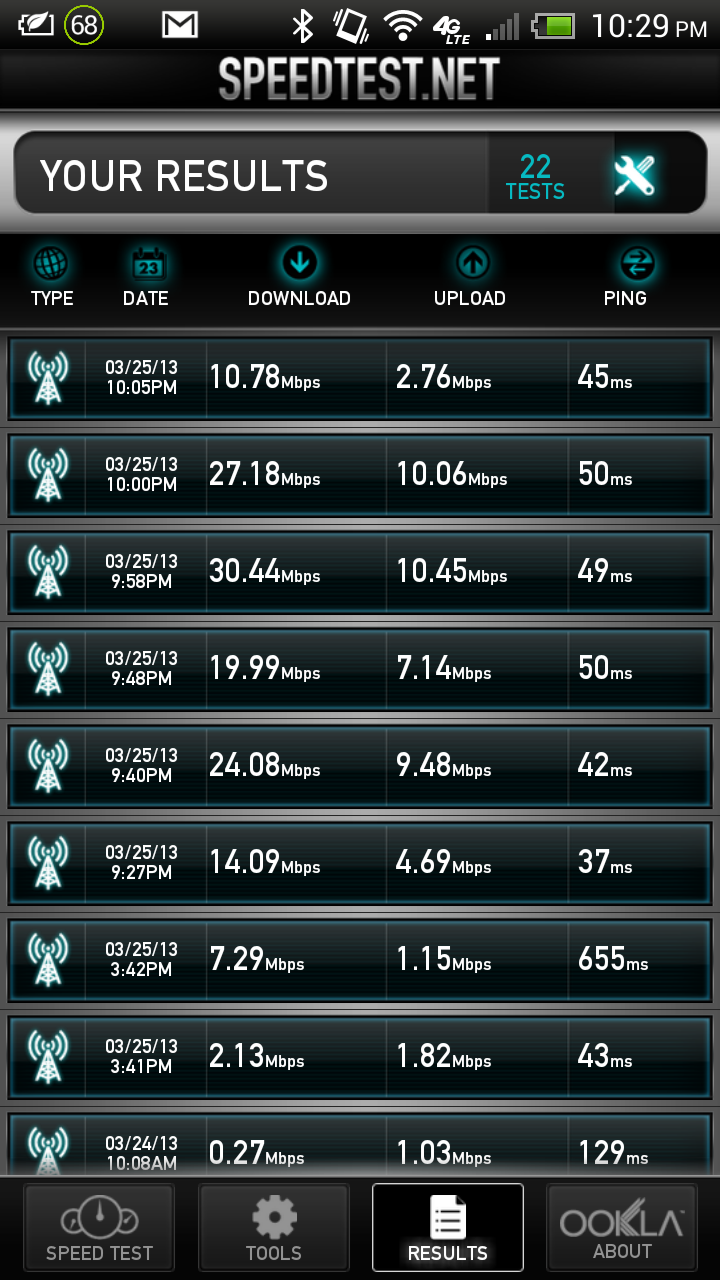Image resolution: width=720 pixels, height=1280 pixels.
Task: Select the 9:40PM test with 24.08 Mbps
Action: click(x=360, y=766)
